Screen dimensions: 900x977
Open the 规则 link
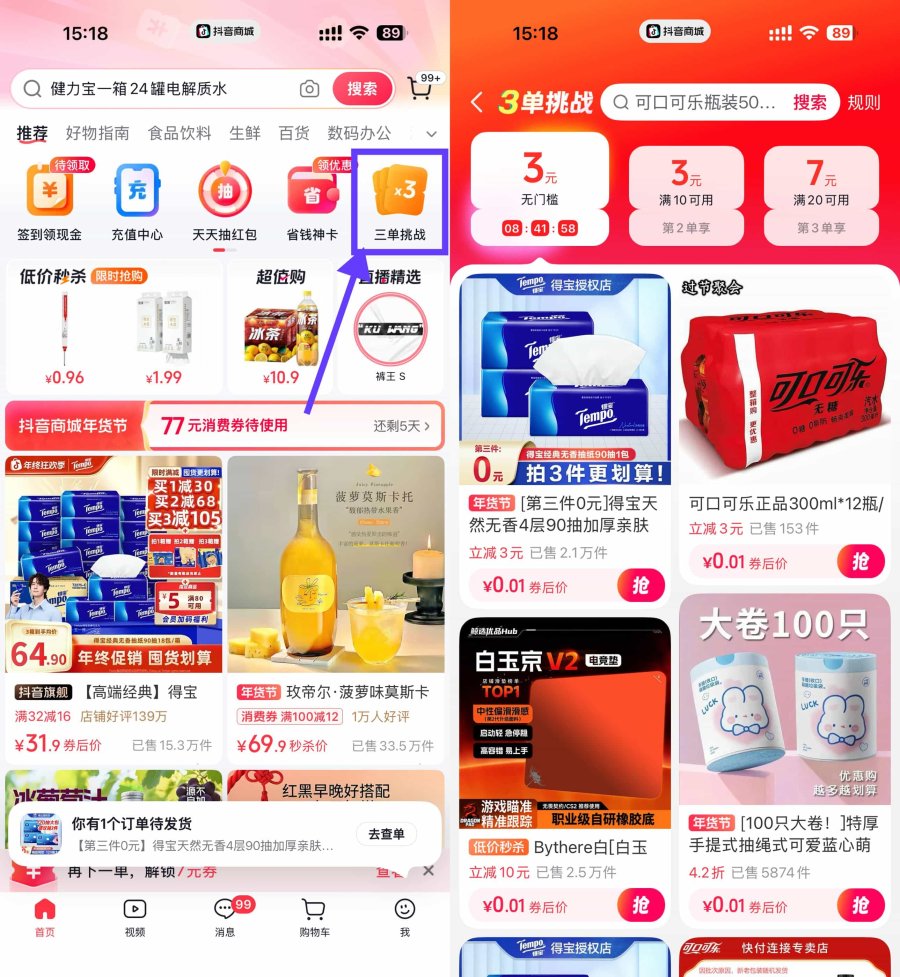coord(864,102)
